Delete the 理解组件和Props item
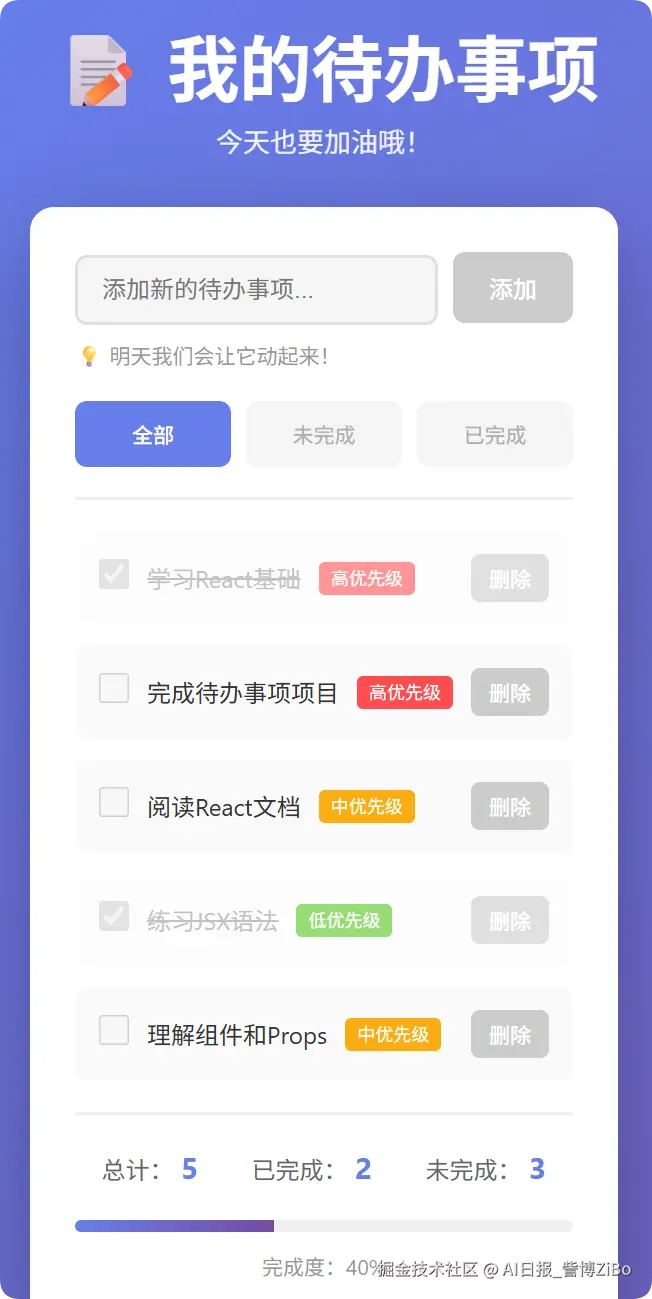Image resolution: width=652 pixels, height=1299 pixels. (x=509, y=1034)
